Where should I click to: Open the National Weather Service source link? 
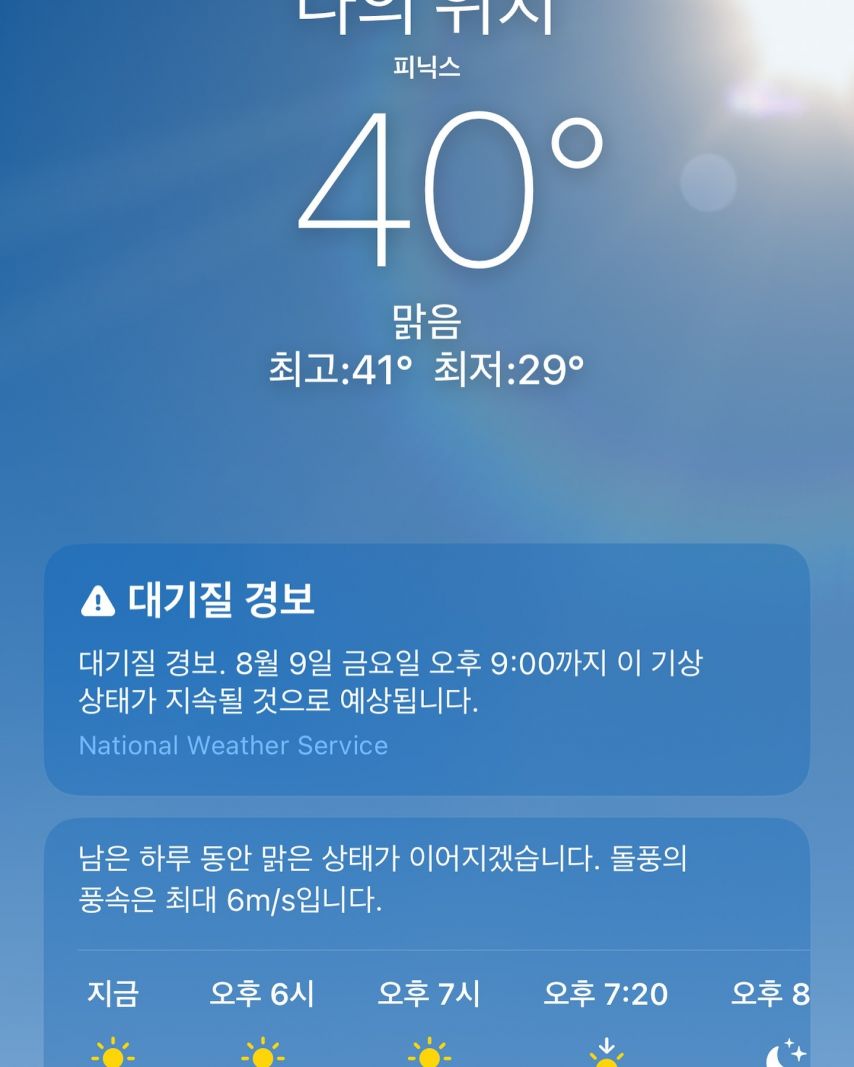[x=233, y=746]
